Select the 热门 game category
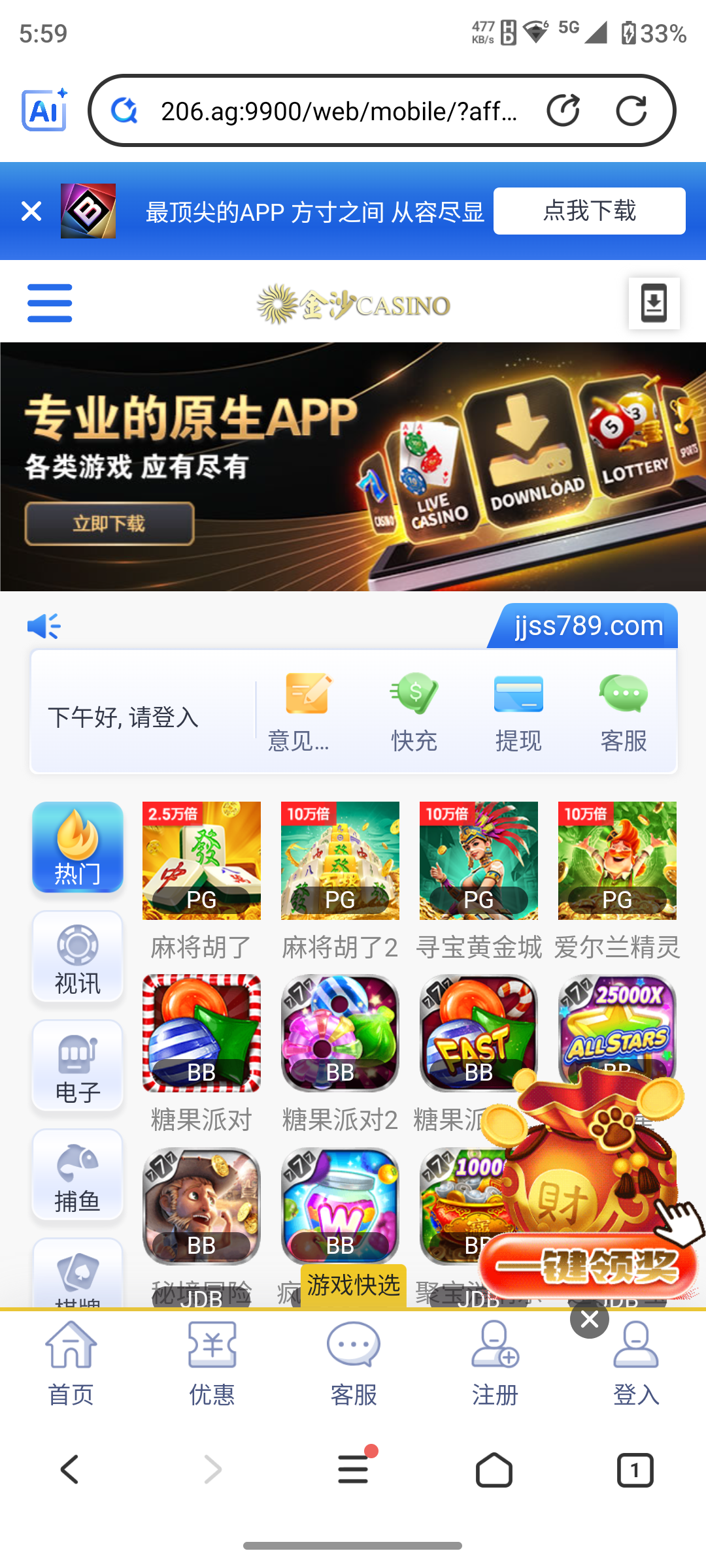Viewport: 706px width, 1568px height. point(78,847)
